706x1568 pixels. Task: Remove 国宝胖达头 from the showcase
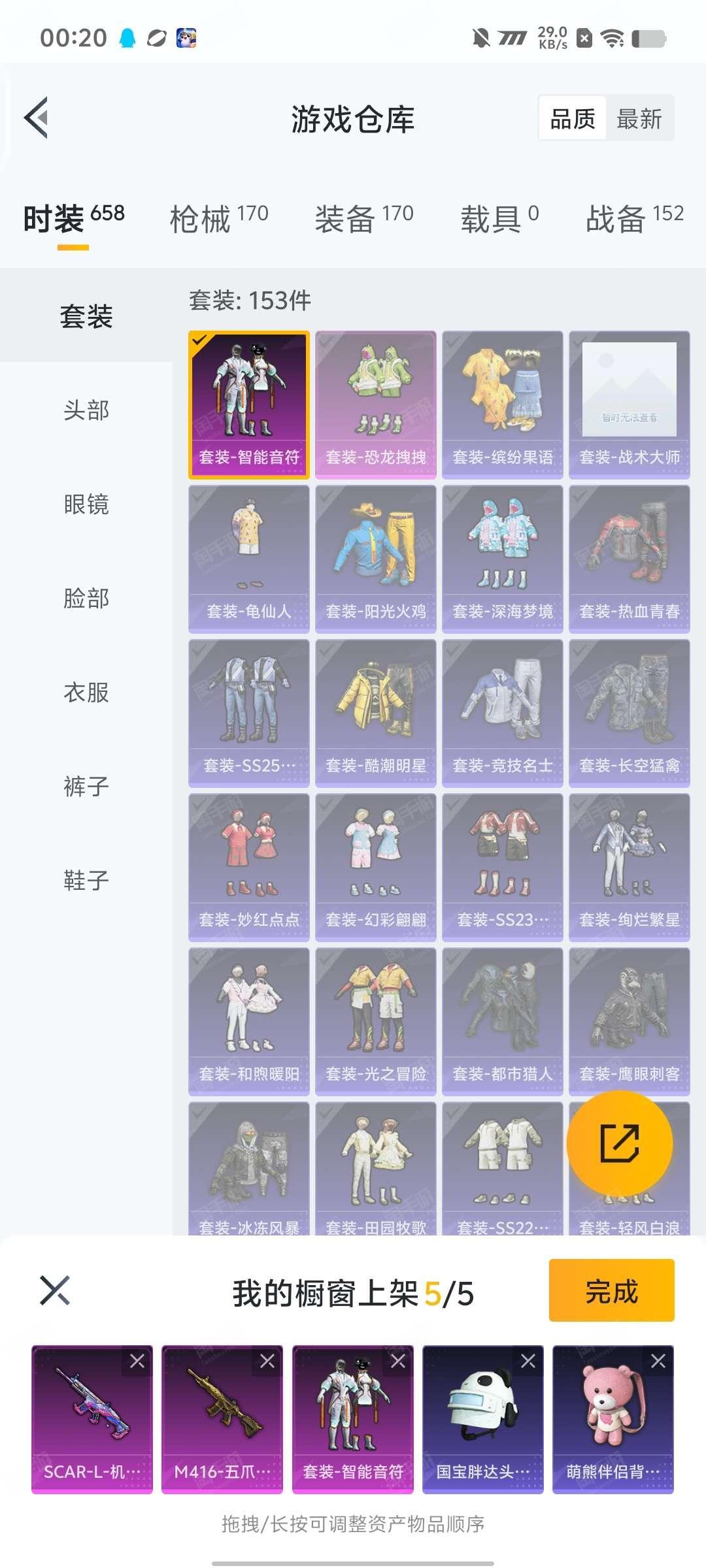(x=528, y=1362)
